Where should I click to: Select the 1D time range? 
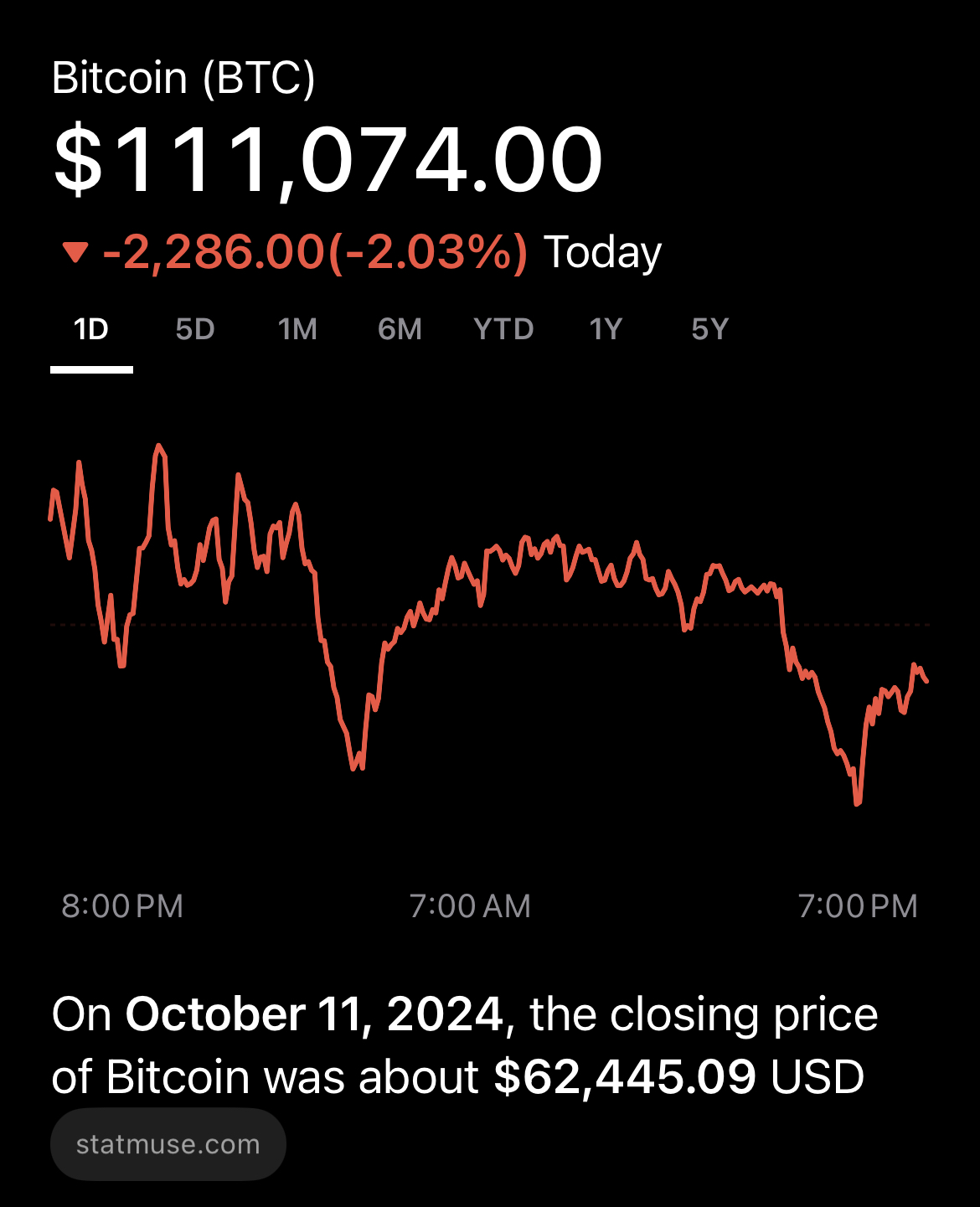[x=91, y=329]
